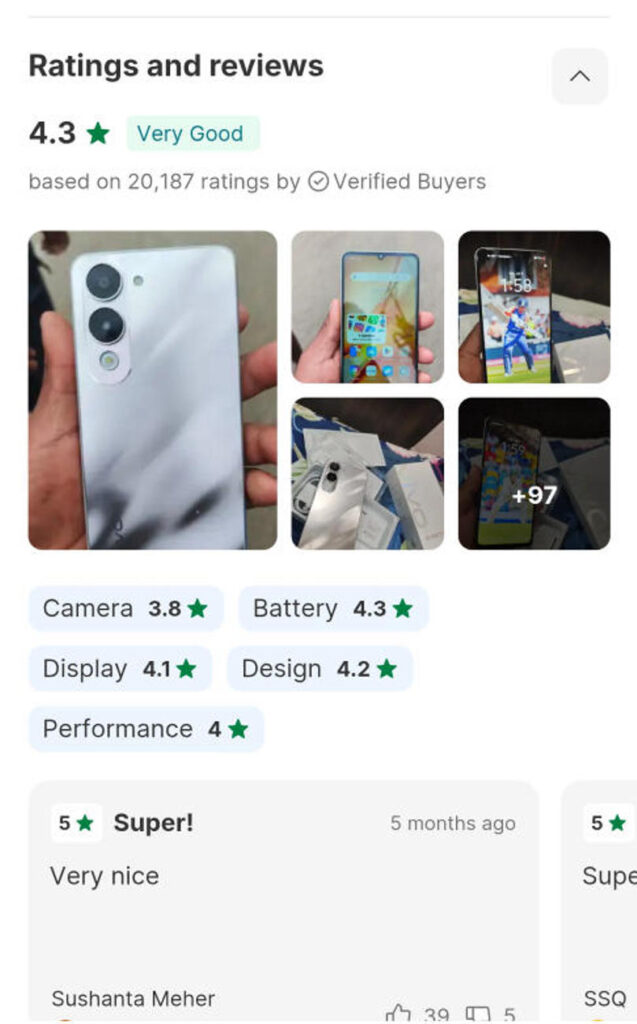Collapse the Ratings and reviews section
This screenshot has width=637, height=1024.
(580, 76)
